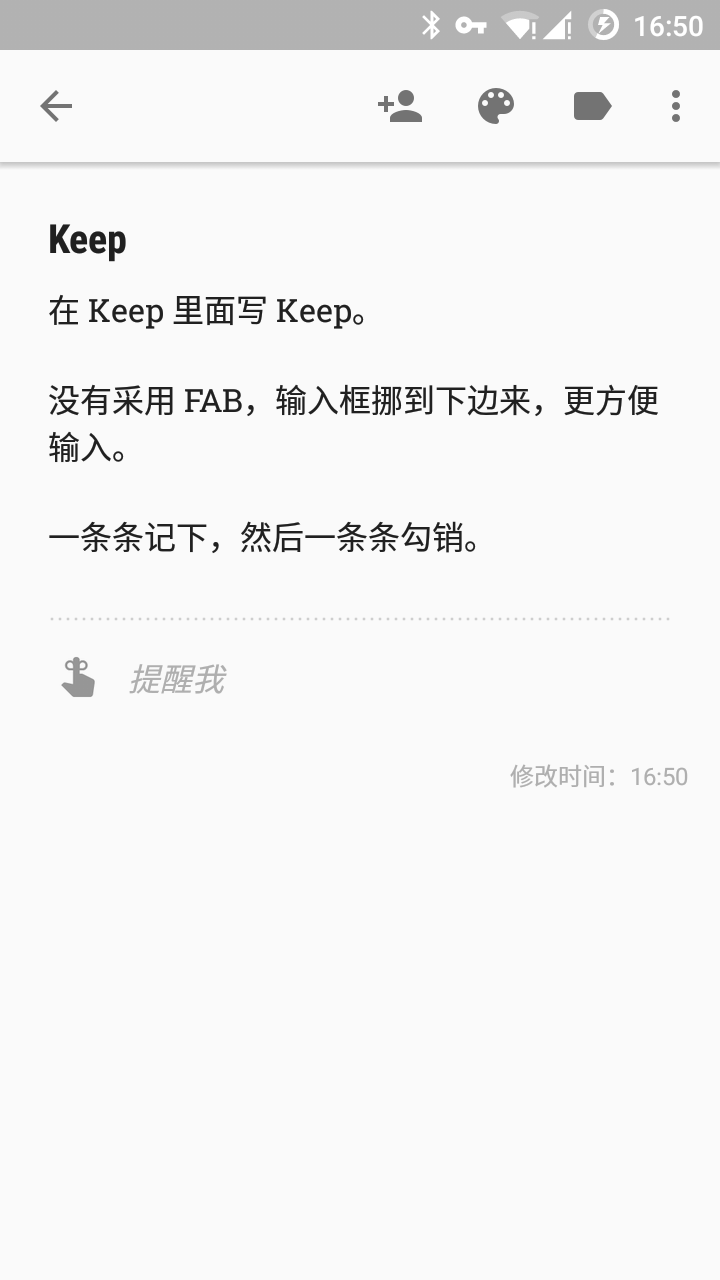Add a label to this note
The height and width of the screenshot is (1280, 720).
[592, 106]
